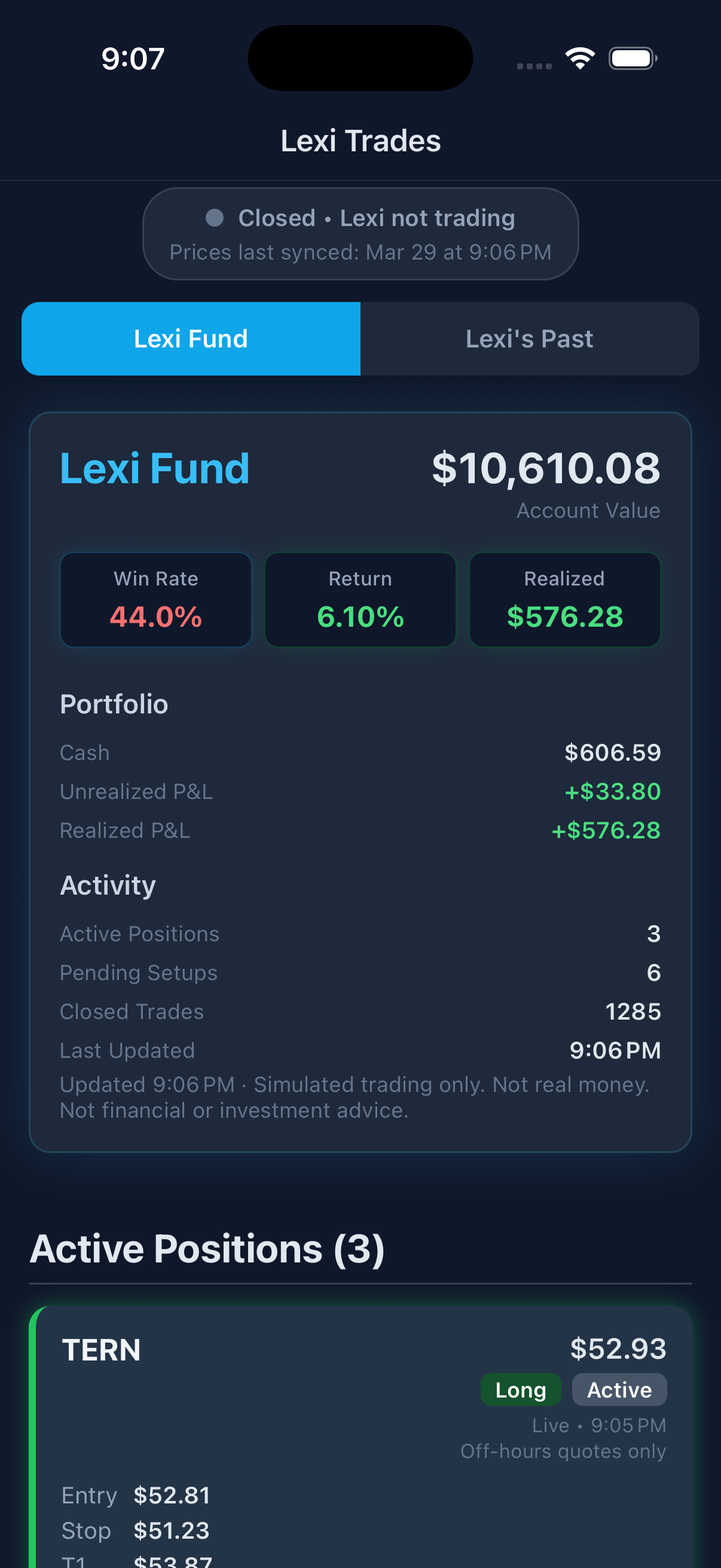Select the Lexi Fund tab
This screenshot has height=1568, width=721.
tap(191, 338)
